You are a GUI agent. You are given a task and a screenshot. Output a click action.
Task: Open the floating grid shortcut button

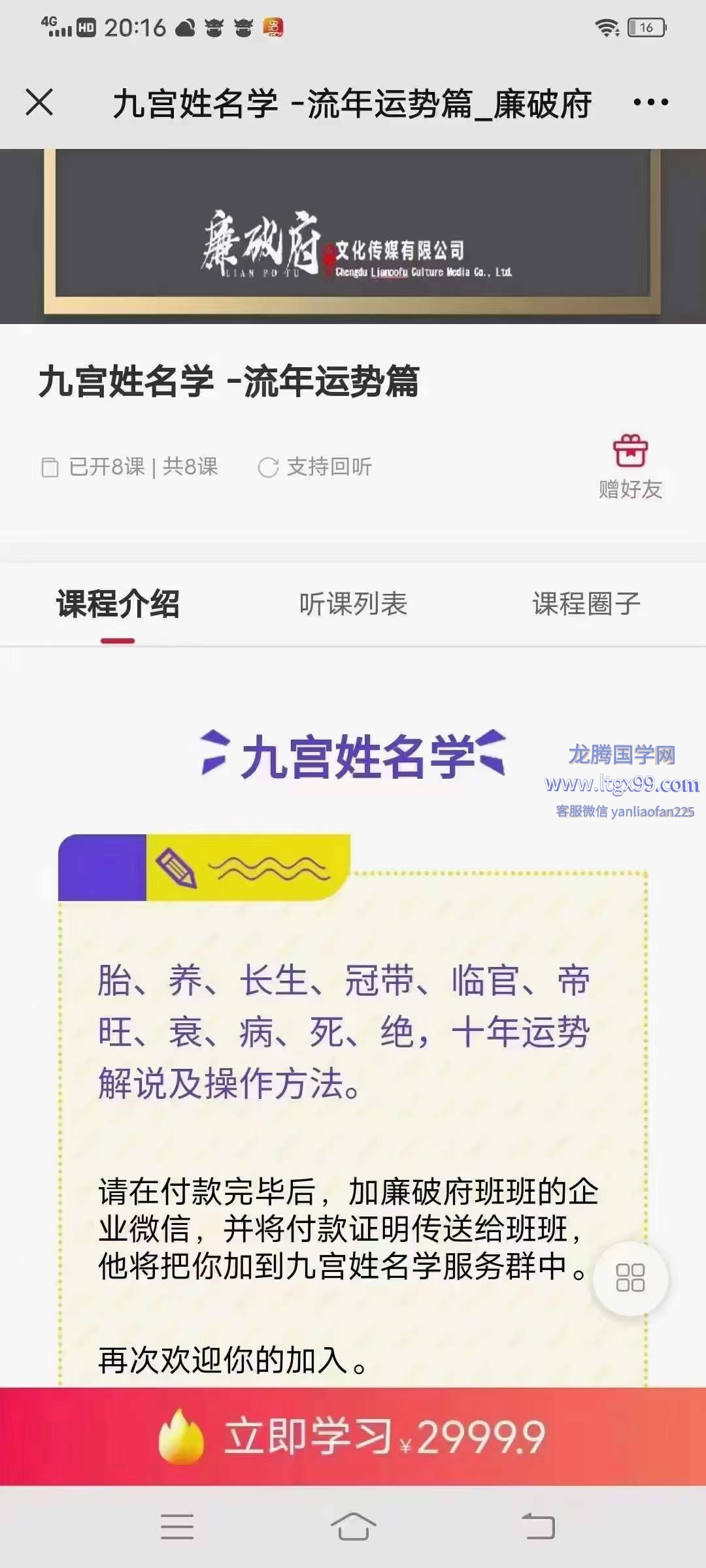(630, 1278)
